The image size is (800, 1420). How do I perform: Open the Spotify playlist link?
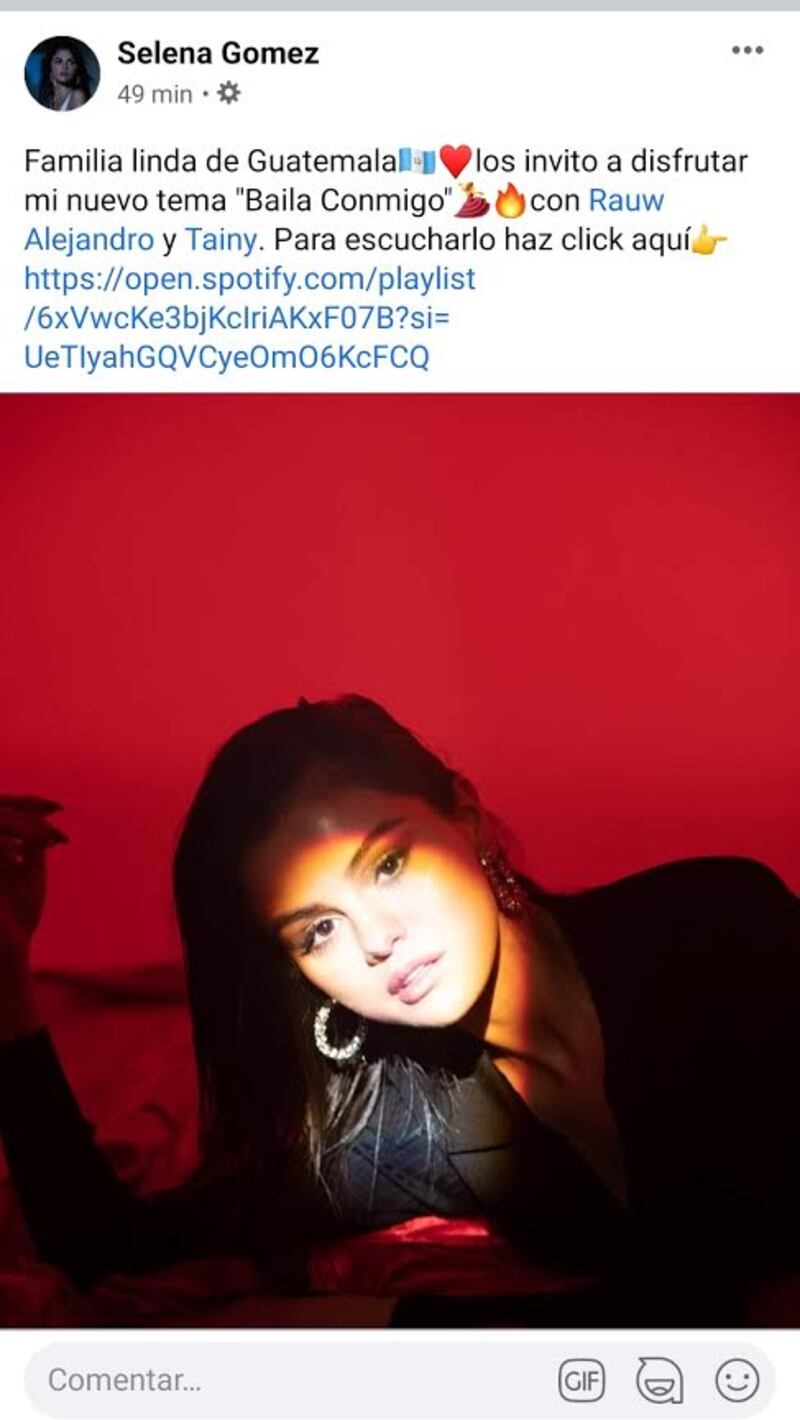point(250,318)
